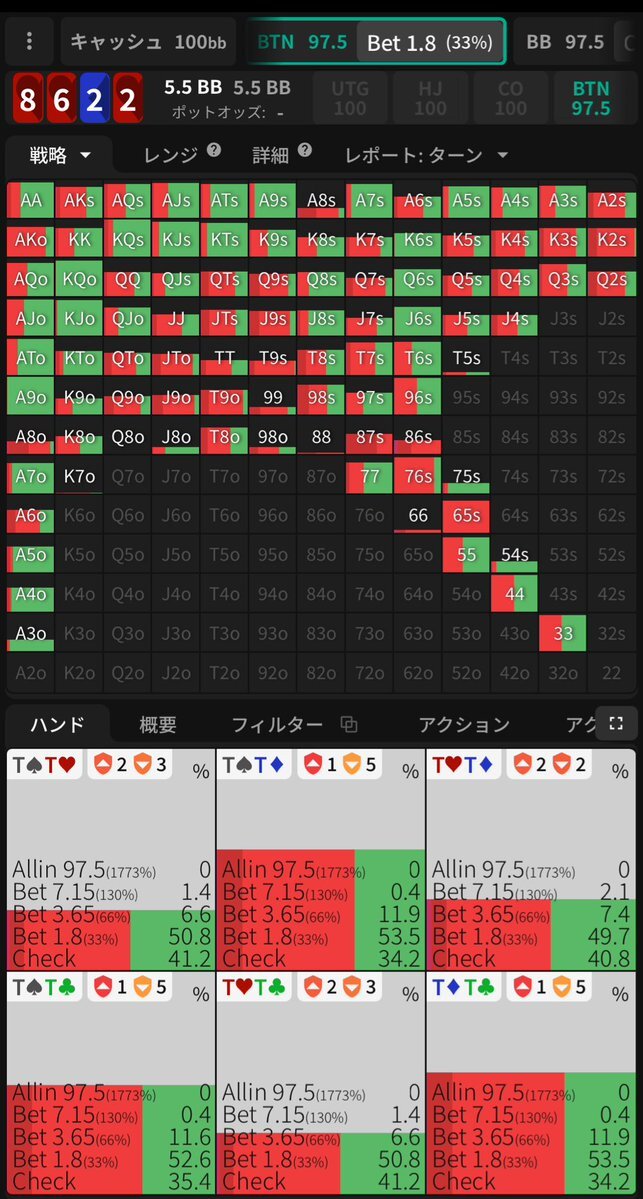Open the T♠T♥ hand combo card
Image resolution: width=643 pixels, height=1199 pixels.
[111, 859]
